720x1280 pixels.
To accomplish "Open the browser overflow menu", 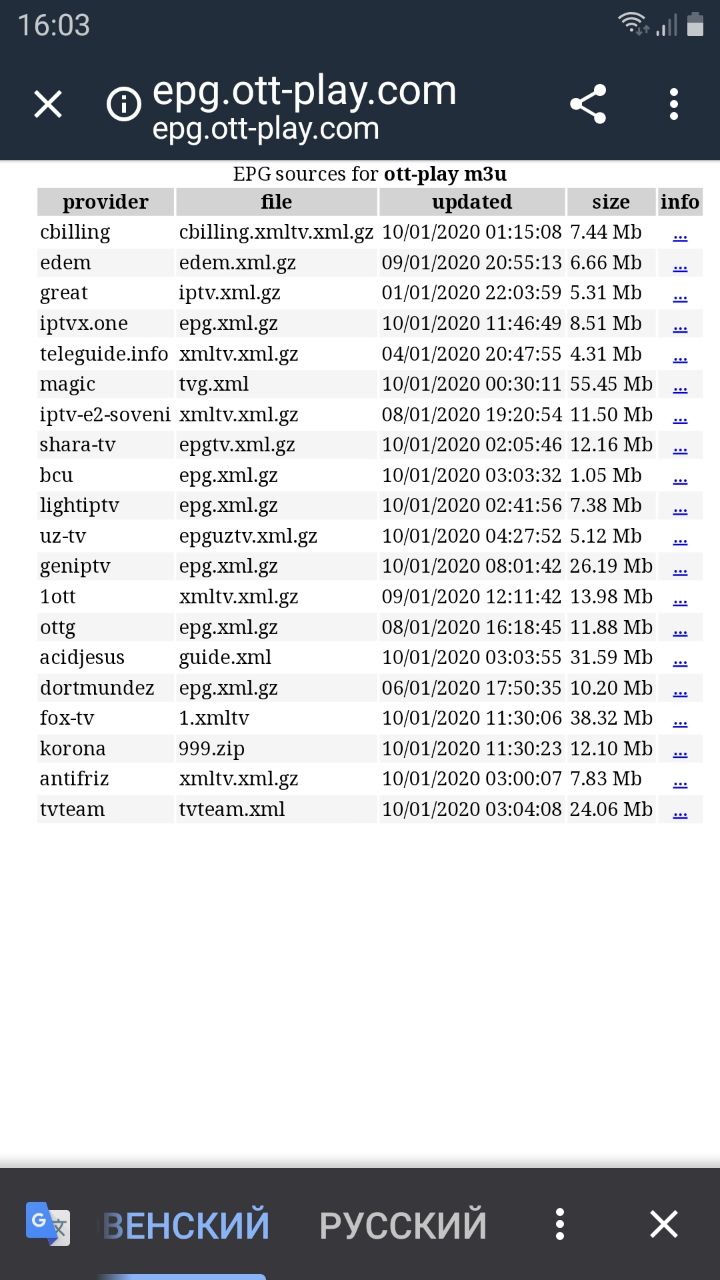I will [x=674, y=104].
